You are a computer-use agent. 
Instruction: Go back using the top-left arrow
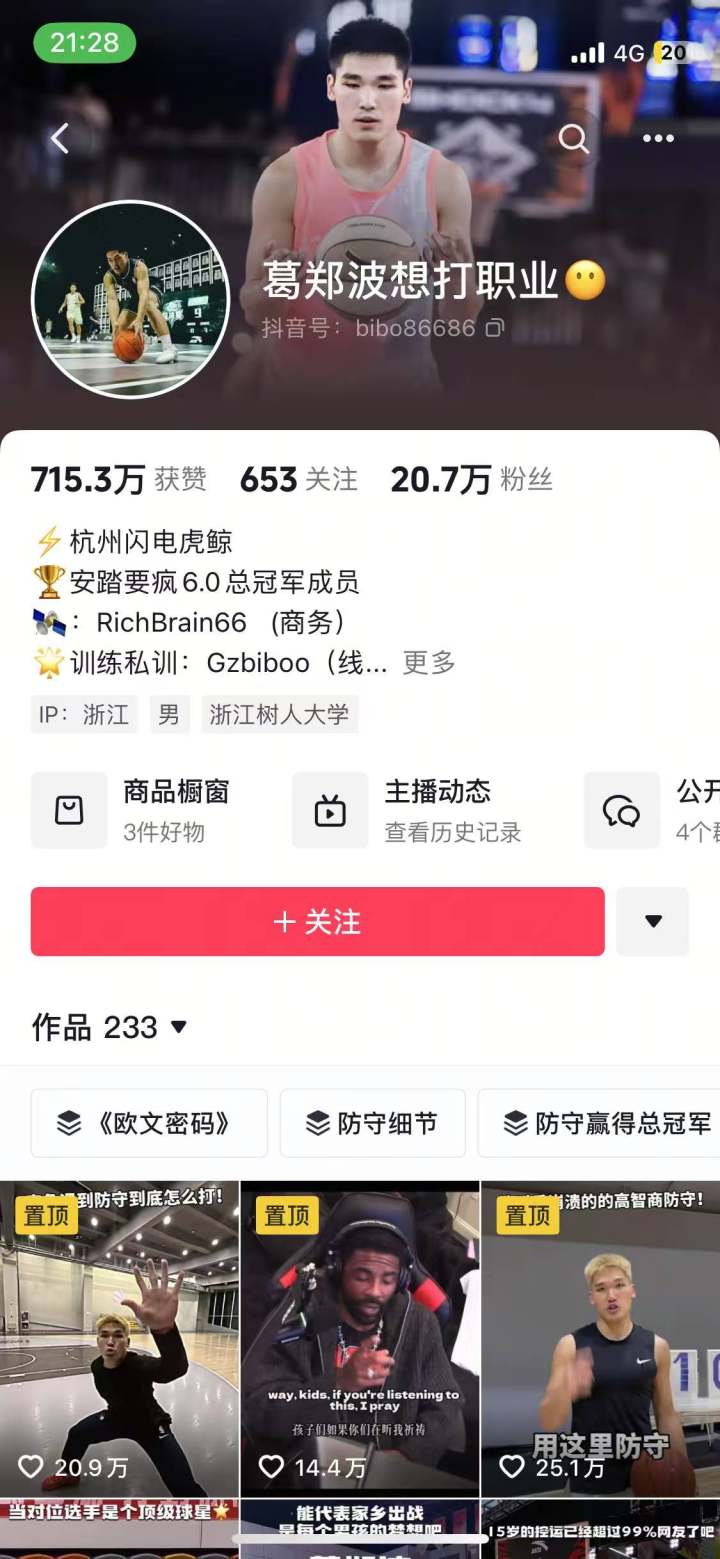(60, 138)
